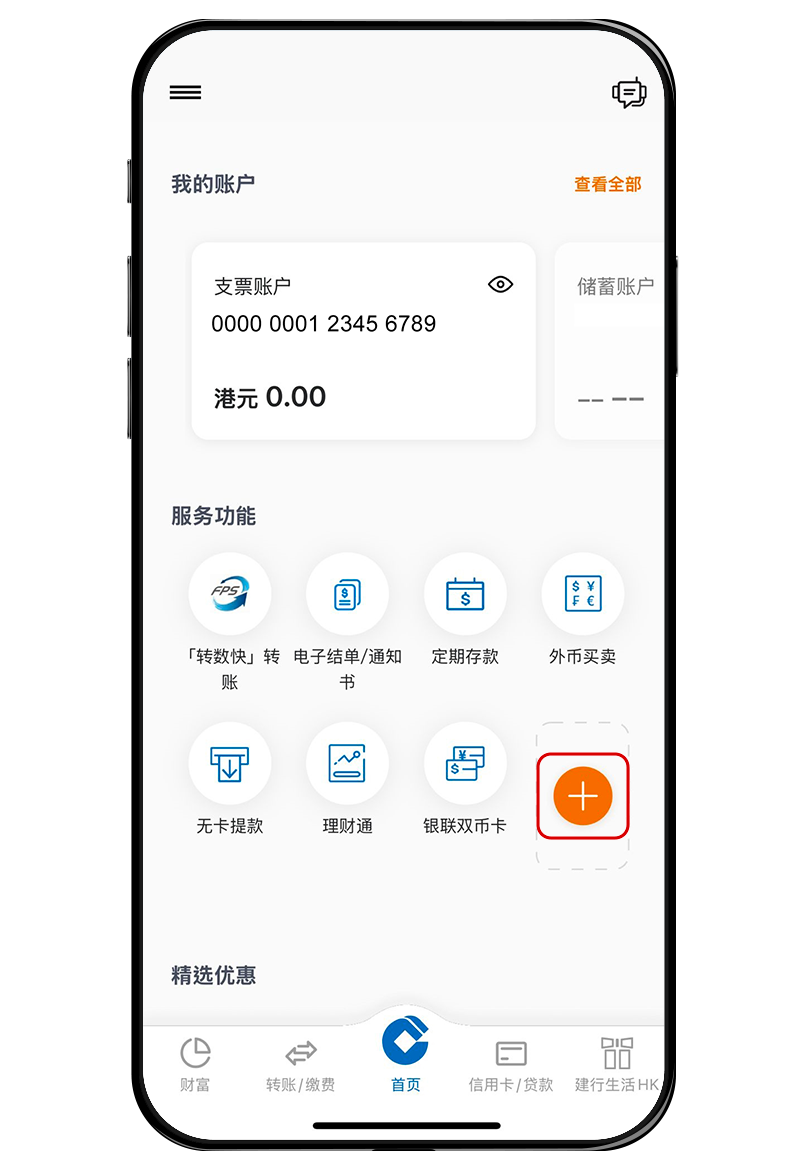
Task: Open 外币买卖 currency exchange
Action: [x=582, y=595]
